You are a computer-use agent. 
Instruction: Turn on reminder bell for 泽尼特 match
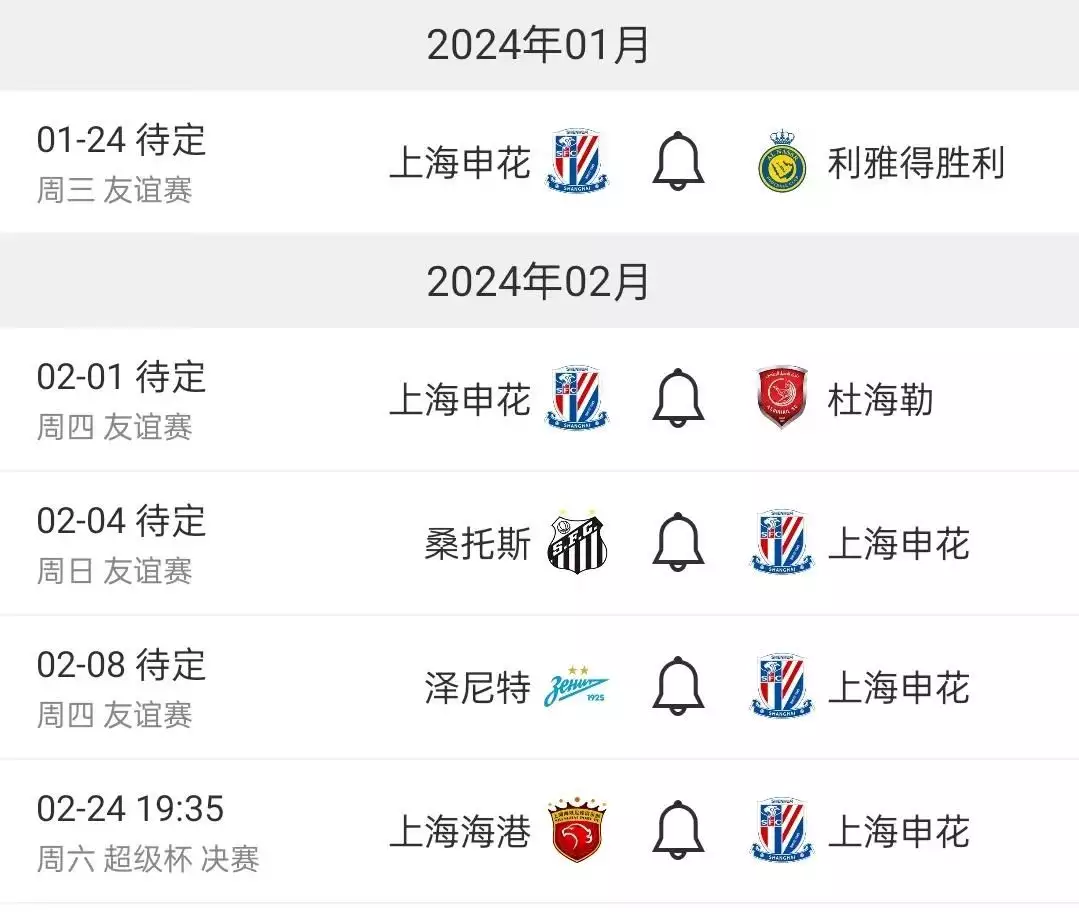(x=679, y=686)
